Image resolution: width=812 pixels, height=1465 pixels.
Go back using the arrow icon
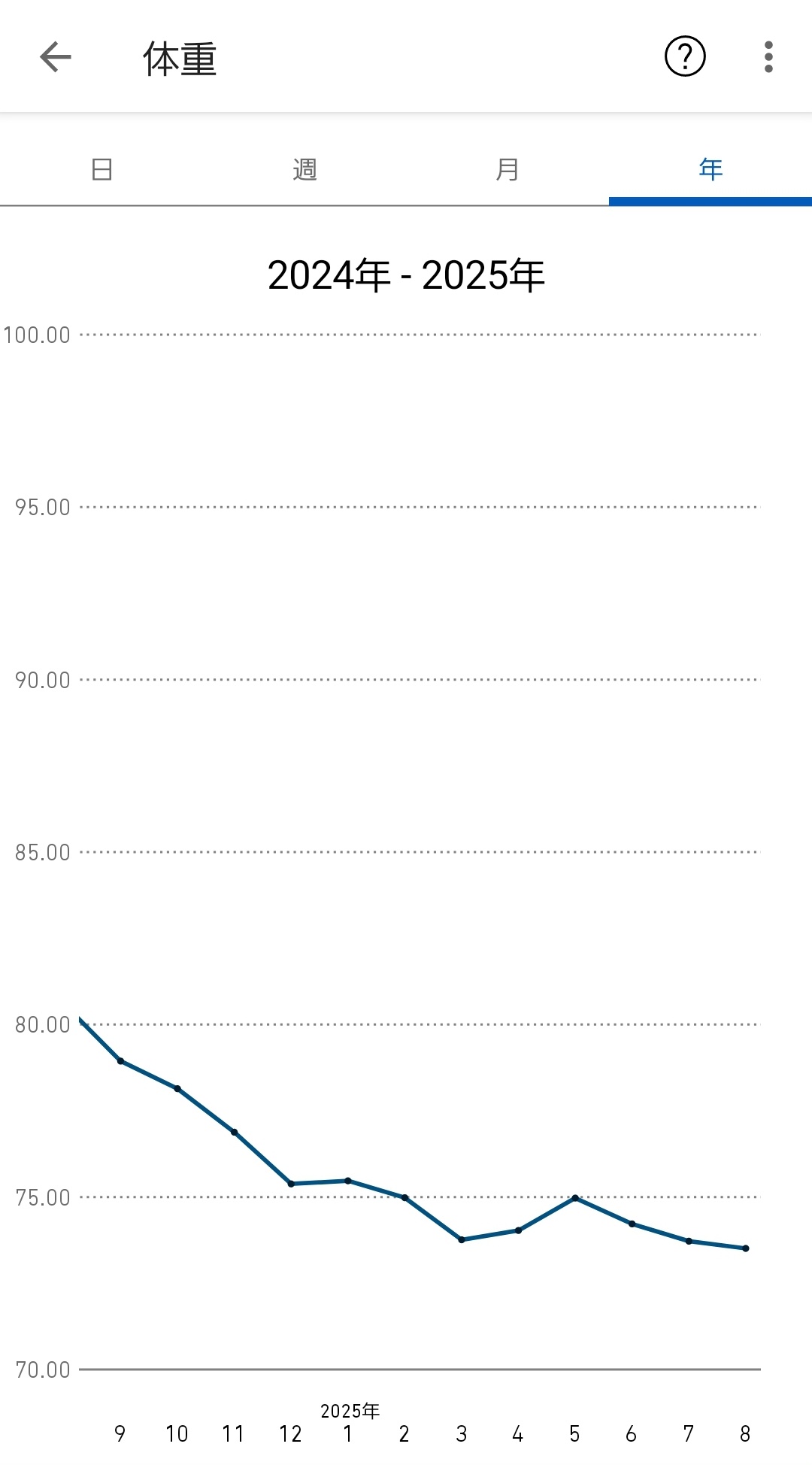click(56, 57)
